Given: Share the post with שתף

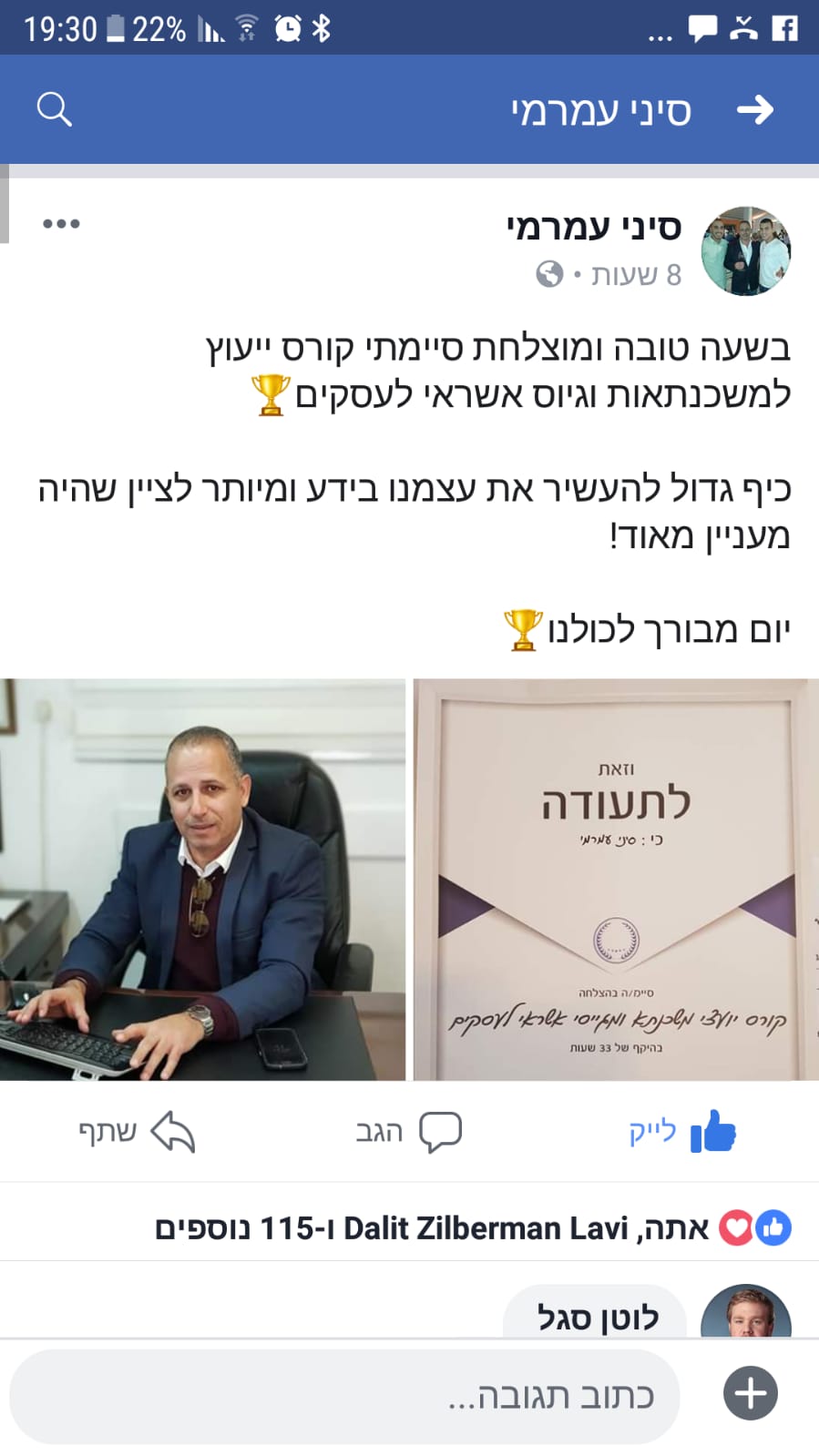Looking at the screenshot, I should tap(137, 1132).
